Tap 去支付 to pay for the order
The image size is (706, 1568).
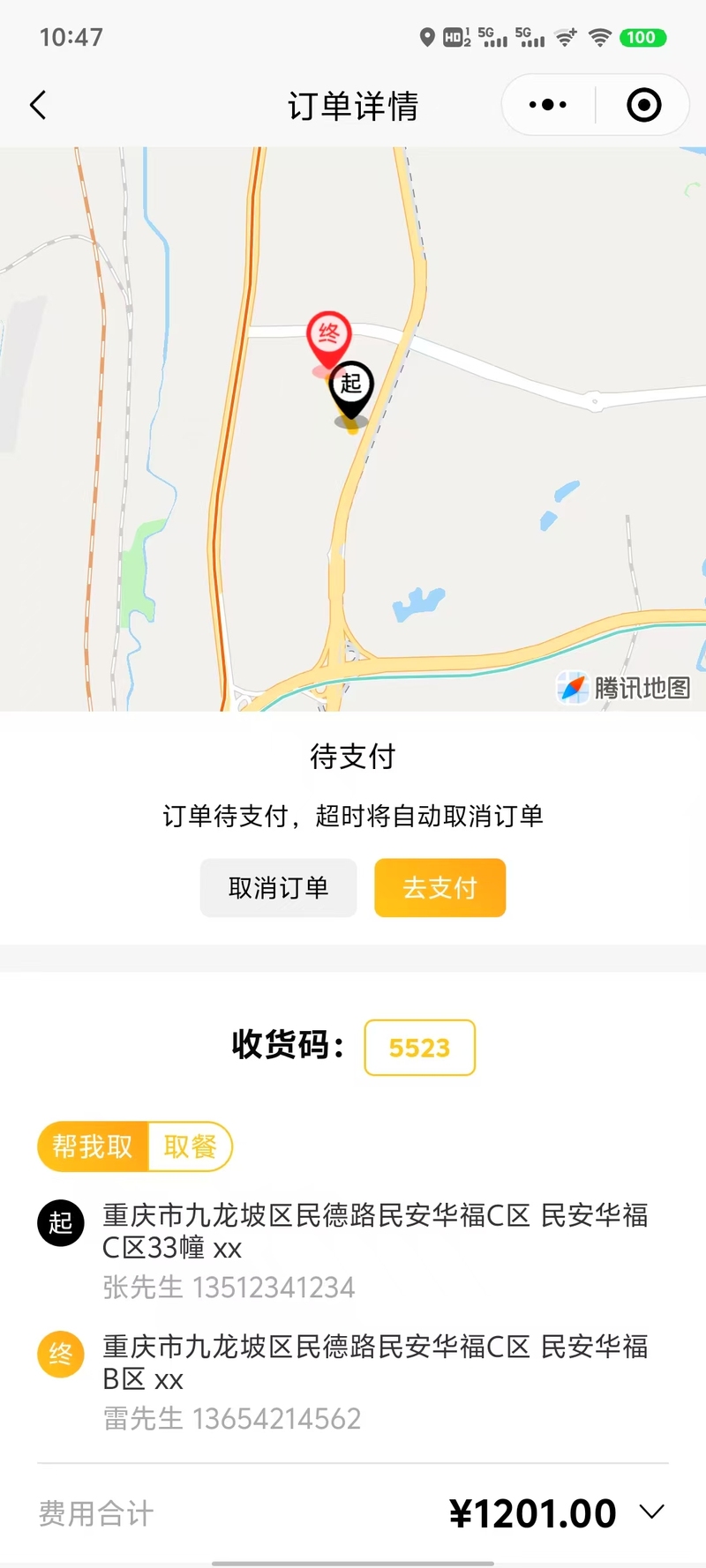point(440,888)
